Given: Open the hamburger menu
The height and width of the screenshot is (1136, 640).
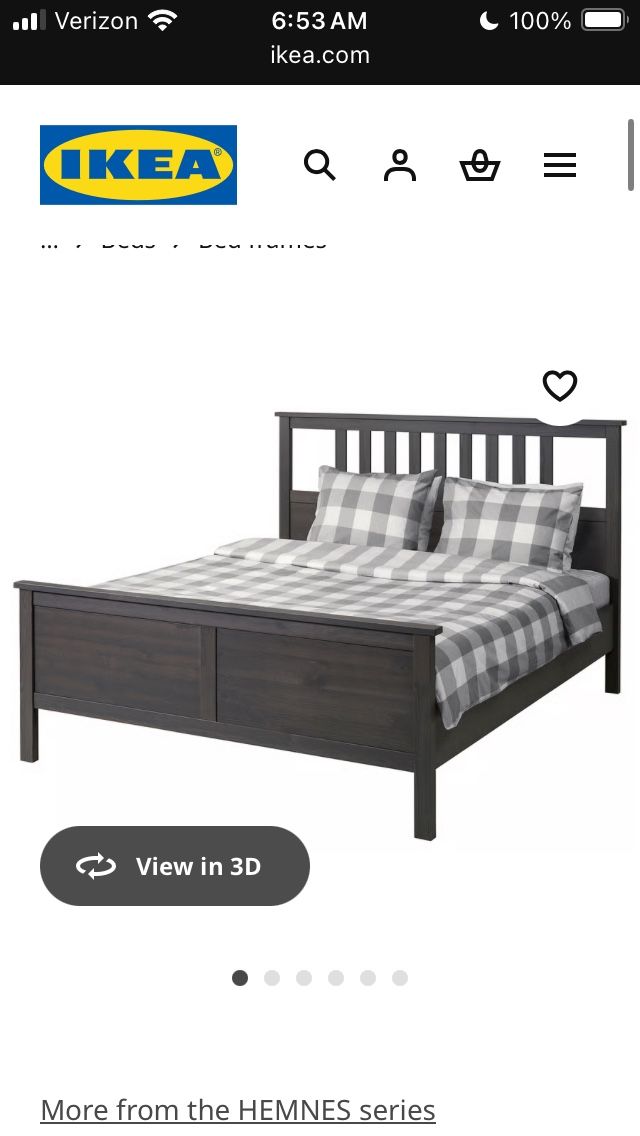Looking at the screenshot, I should pyautogui.click(x=560, y=165).
